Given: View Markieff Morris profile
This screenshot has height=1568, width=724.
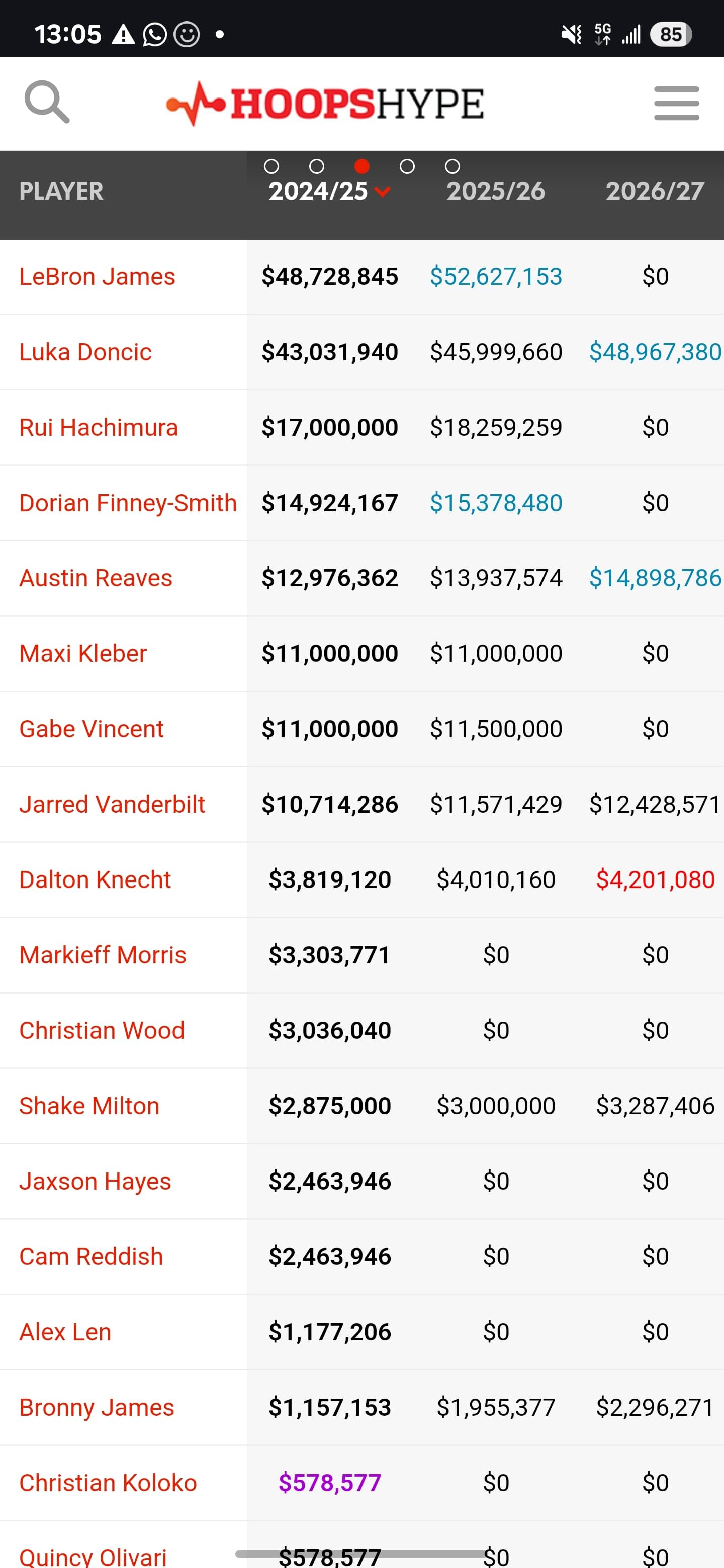Looking at the screenshot, I should (102, 956).
